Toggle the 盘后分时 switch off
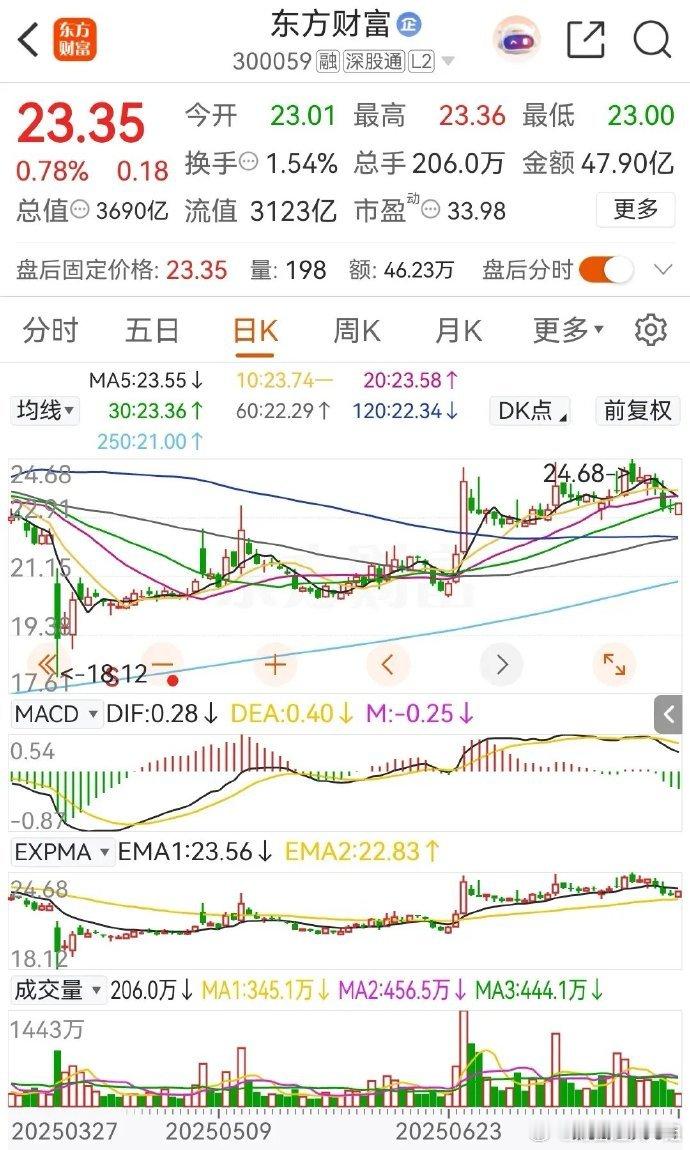The width and height of the screenshot is (690, 1150). coord(606,269)
